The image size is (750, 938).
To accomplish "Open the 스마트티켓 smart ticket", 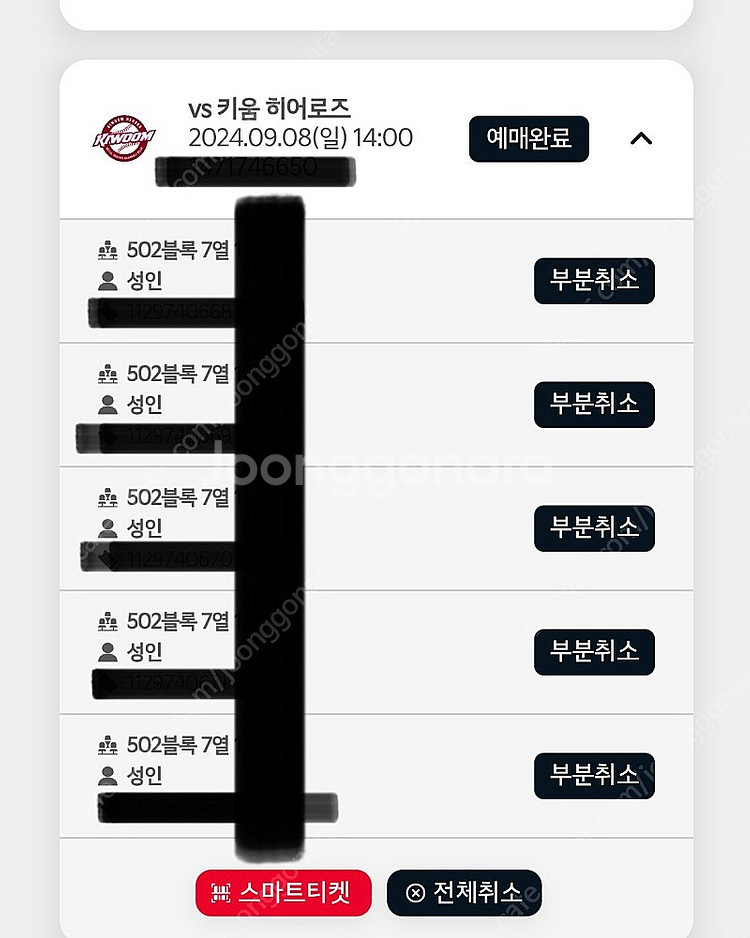I will 283,892.
